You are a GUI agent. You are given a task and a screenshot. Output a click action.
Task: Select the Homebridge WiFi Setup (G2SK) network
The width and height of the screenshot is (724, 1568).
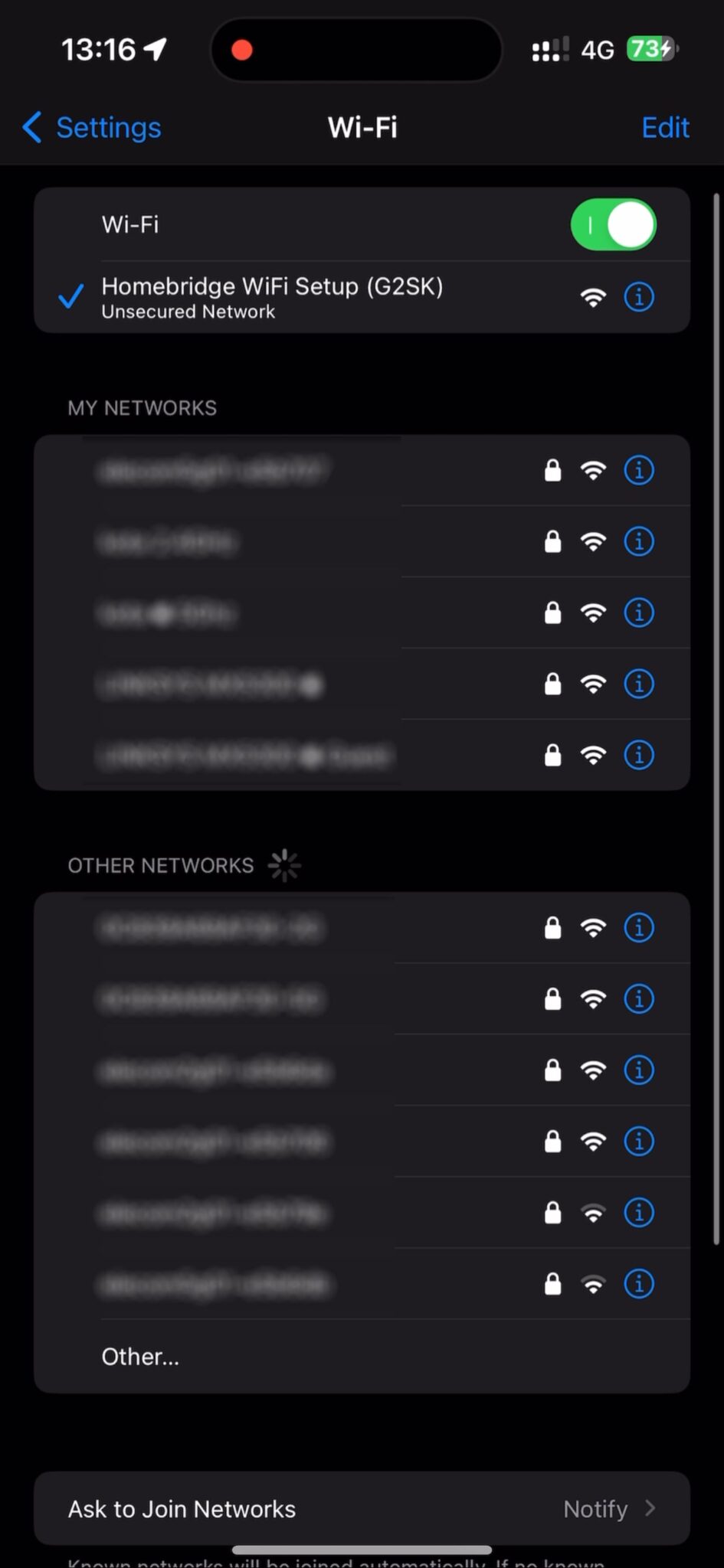click(x=272, y=296)
